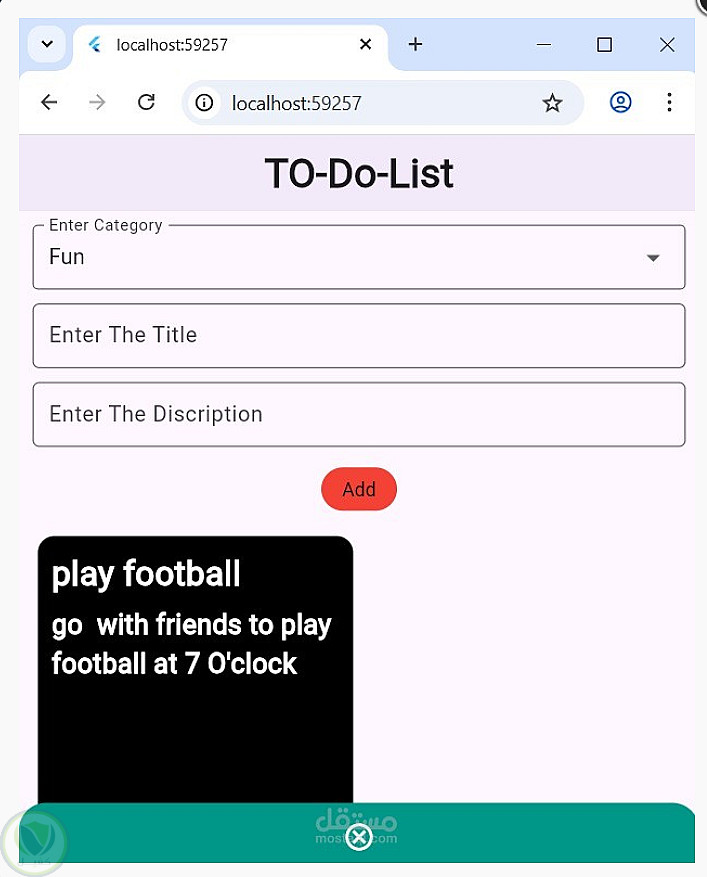Open a new browser tab

[x=416, y=44]
